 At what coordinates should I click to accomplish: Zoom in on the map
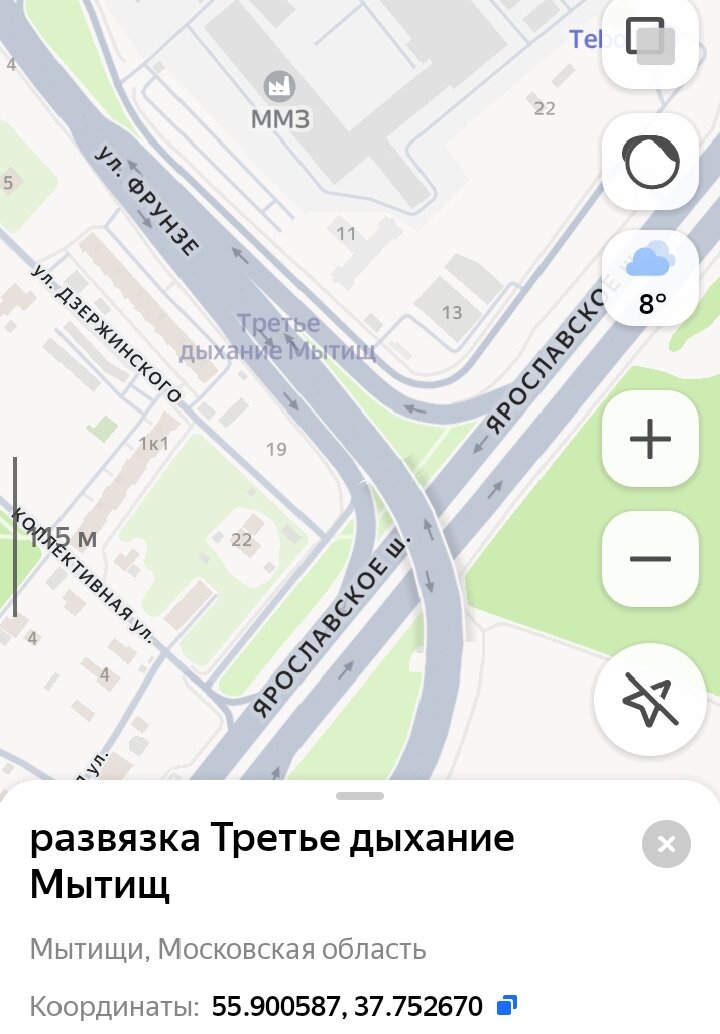pos(650,439)
